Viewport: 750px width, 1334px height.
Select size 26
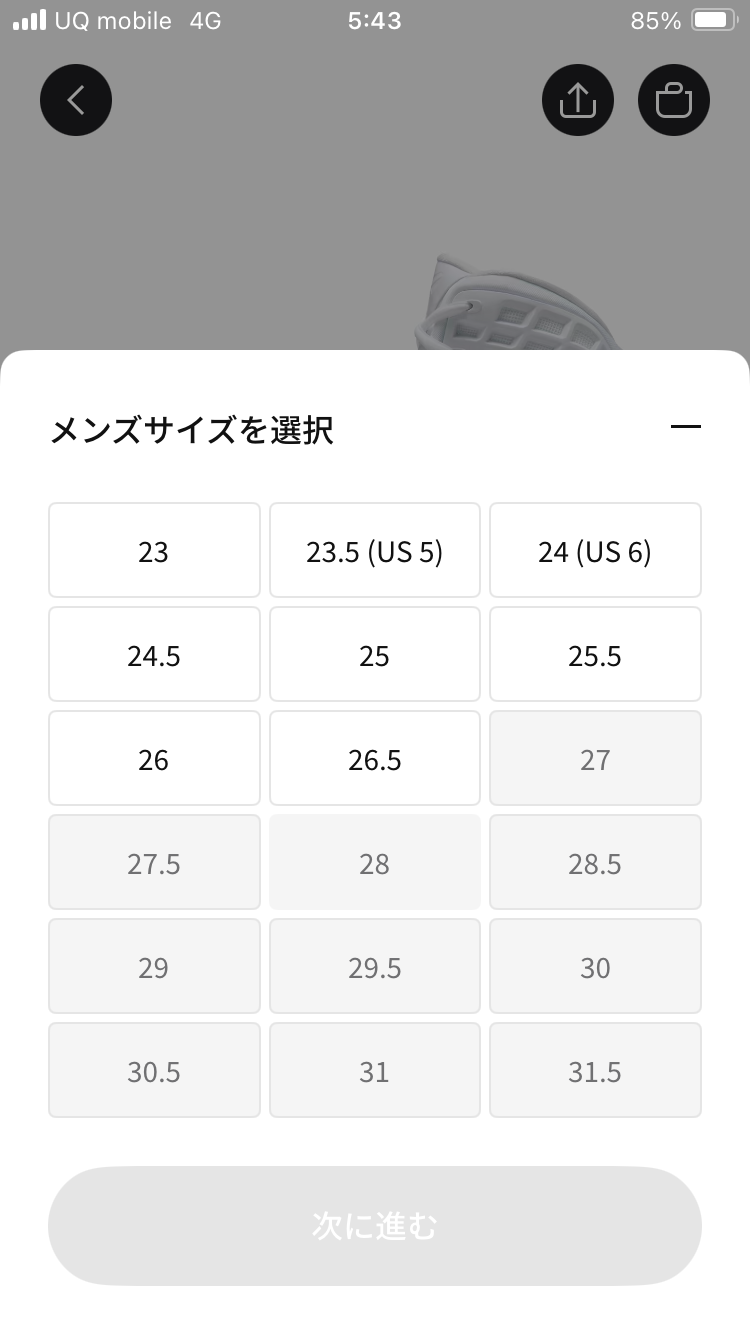click(x=154, y=759)
